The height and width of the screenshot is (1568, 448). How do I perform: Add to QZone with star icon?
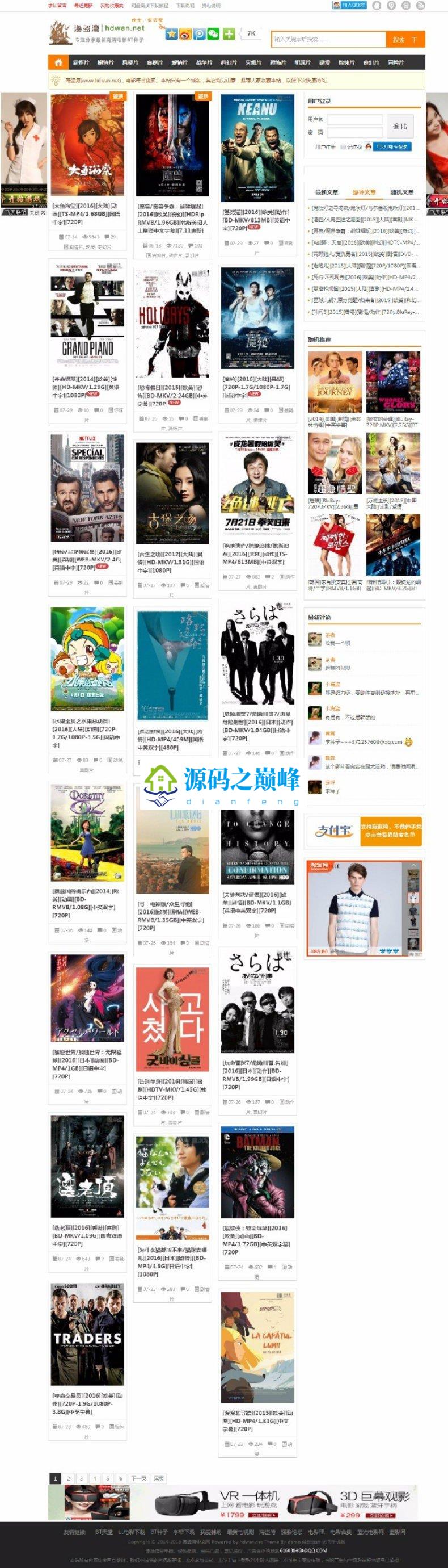tap(172, 34)
